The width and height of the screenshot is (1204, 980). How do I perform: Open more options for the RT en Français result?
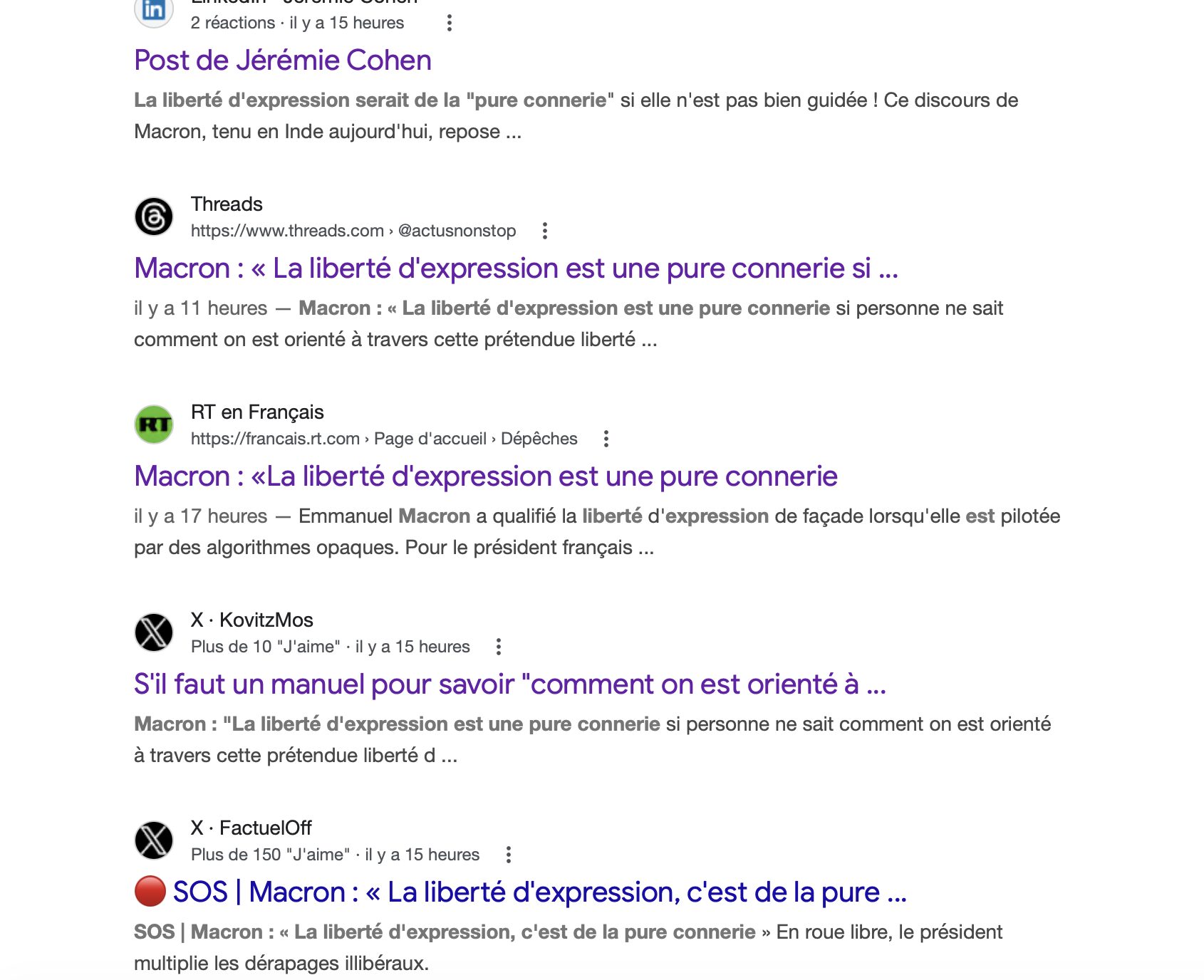point(606,439)
